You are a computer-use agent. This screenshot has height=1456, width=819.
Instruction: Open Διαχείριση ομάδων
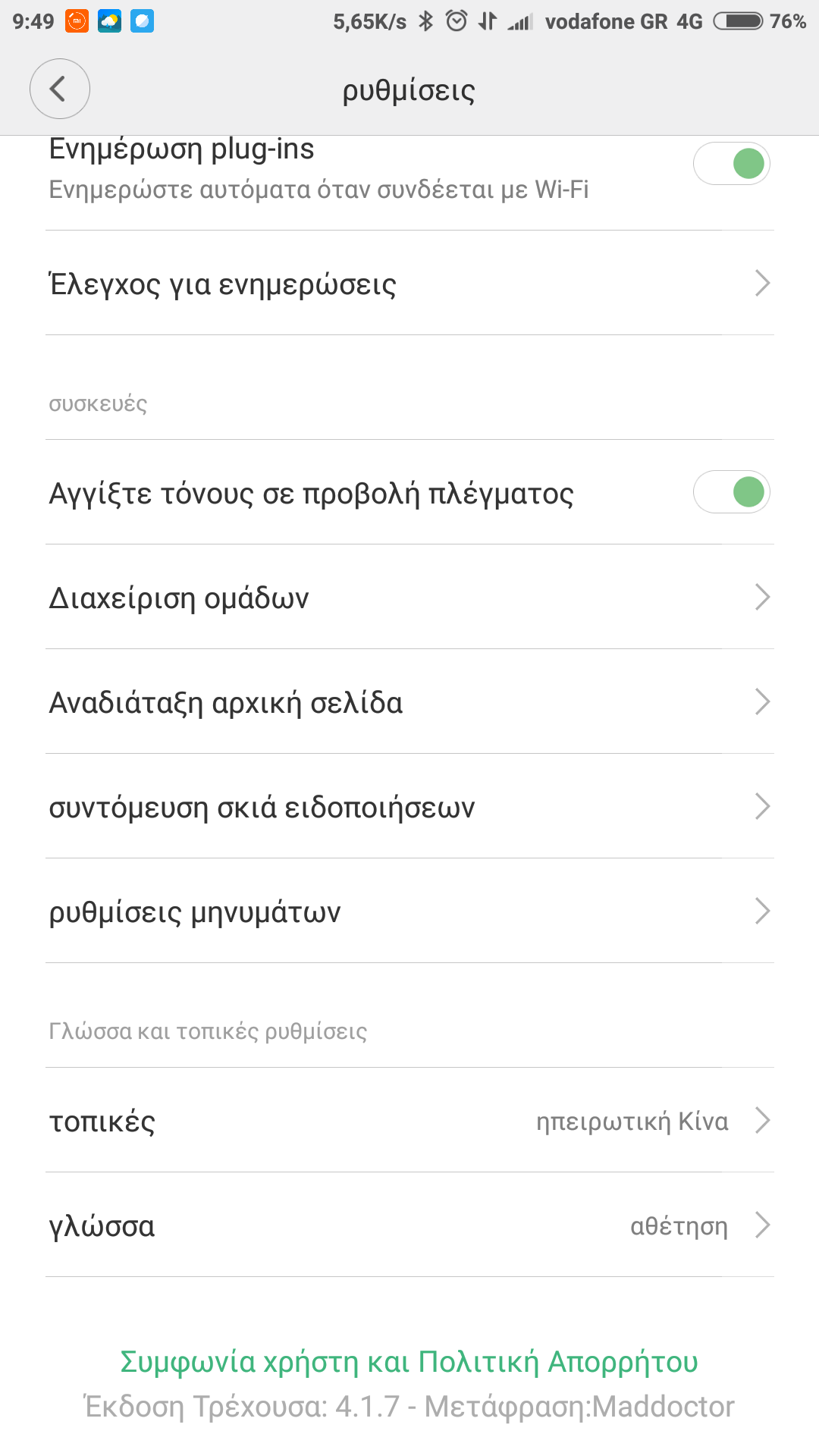pyautogui.click(x=409, y=598)
